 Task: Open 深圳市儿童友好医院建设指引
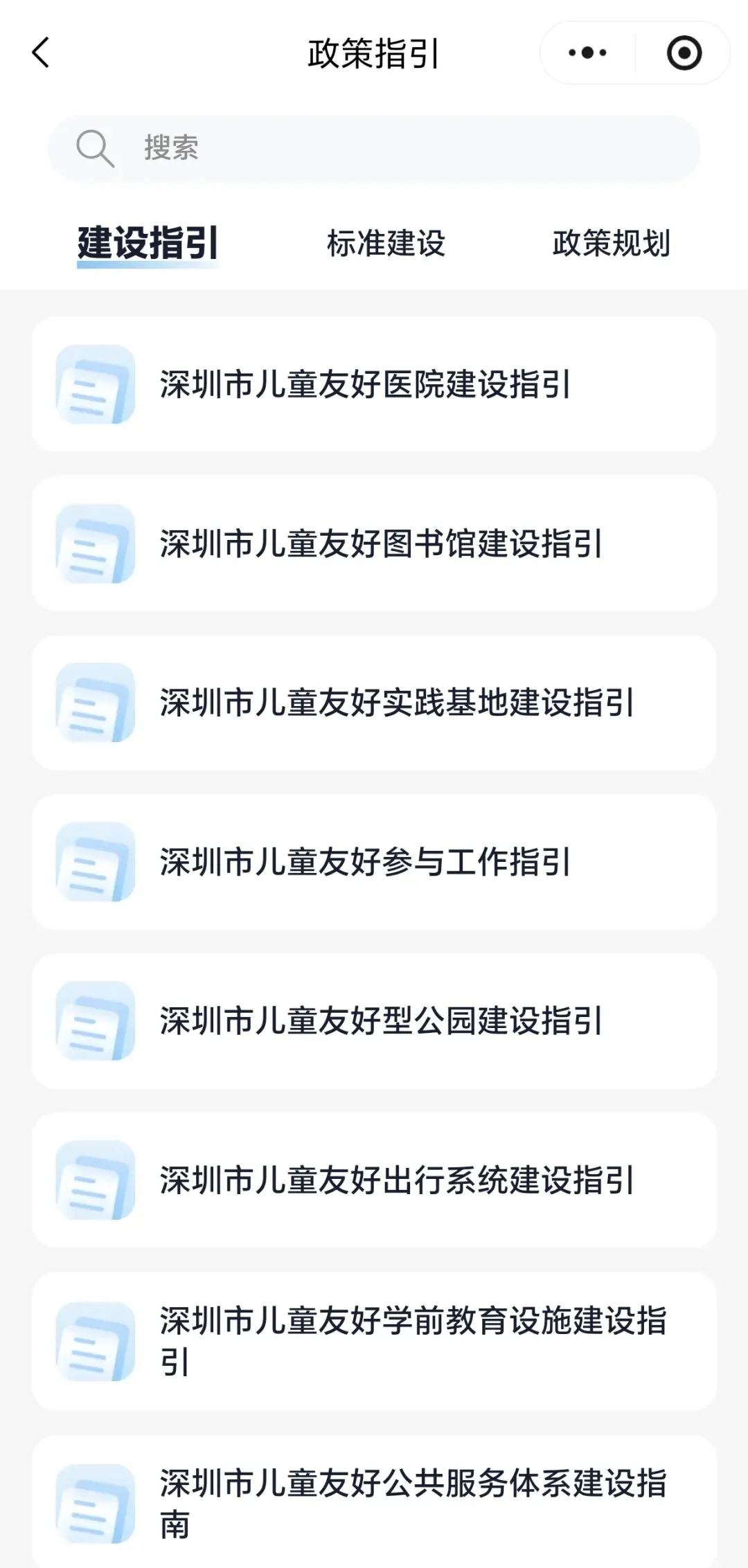(x=374, y=384)
